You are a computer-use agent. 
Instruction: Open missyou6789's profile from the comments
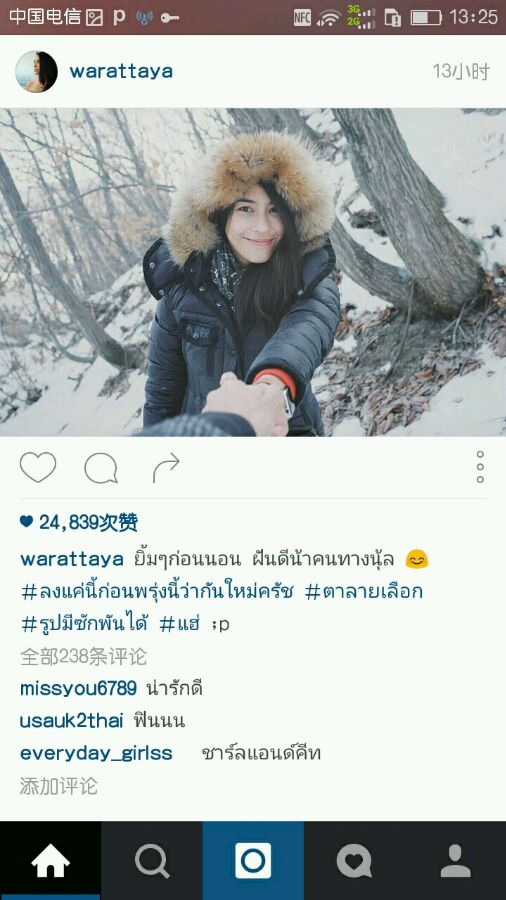[x=78, y=688]
